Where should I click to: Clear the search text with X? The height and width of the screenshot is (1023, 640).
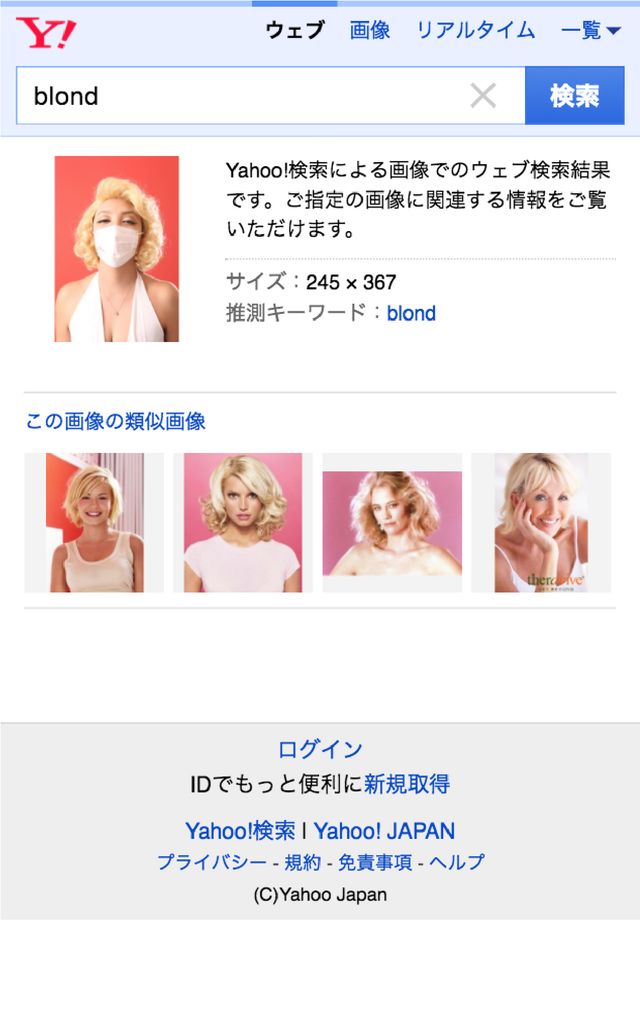(x=483, y=96)
